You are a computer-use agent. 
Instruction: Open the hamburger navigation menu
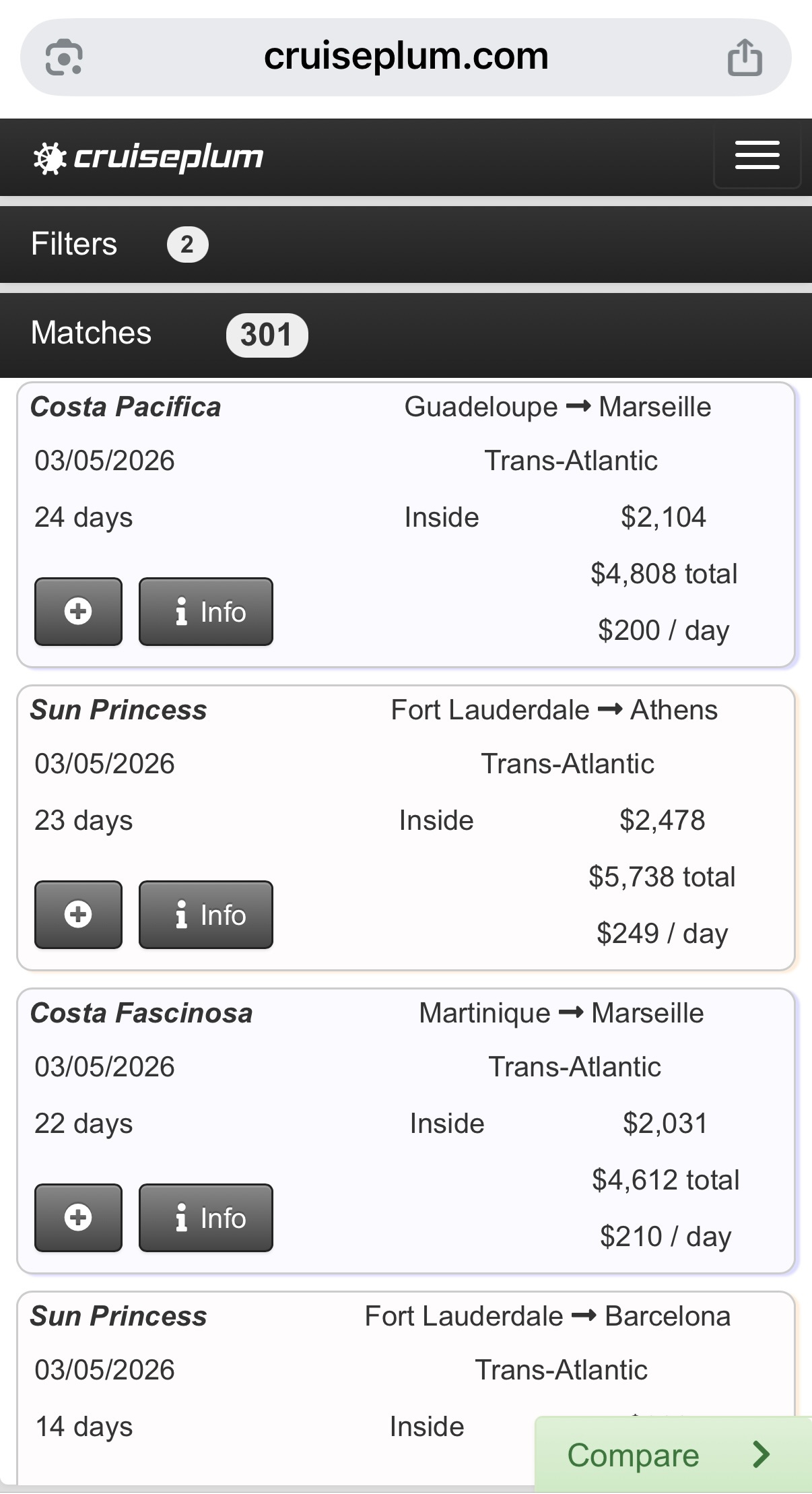757,156
